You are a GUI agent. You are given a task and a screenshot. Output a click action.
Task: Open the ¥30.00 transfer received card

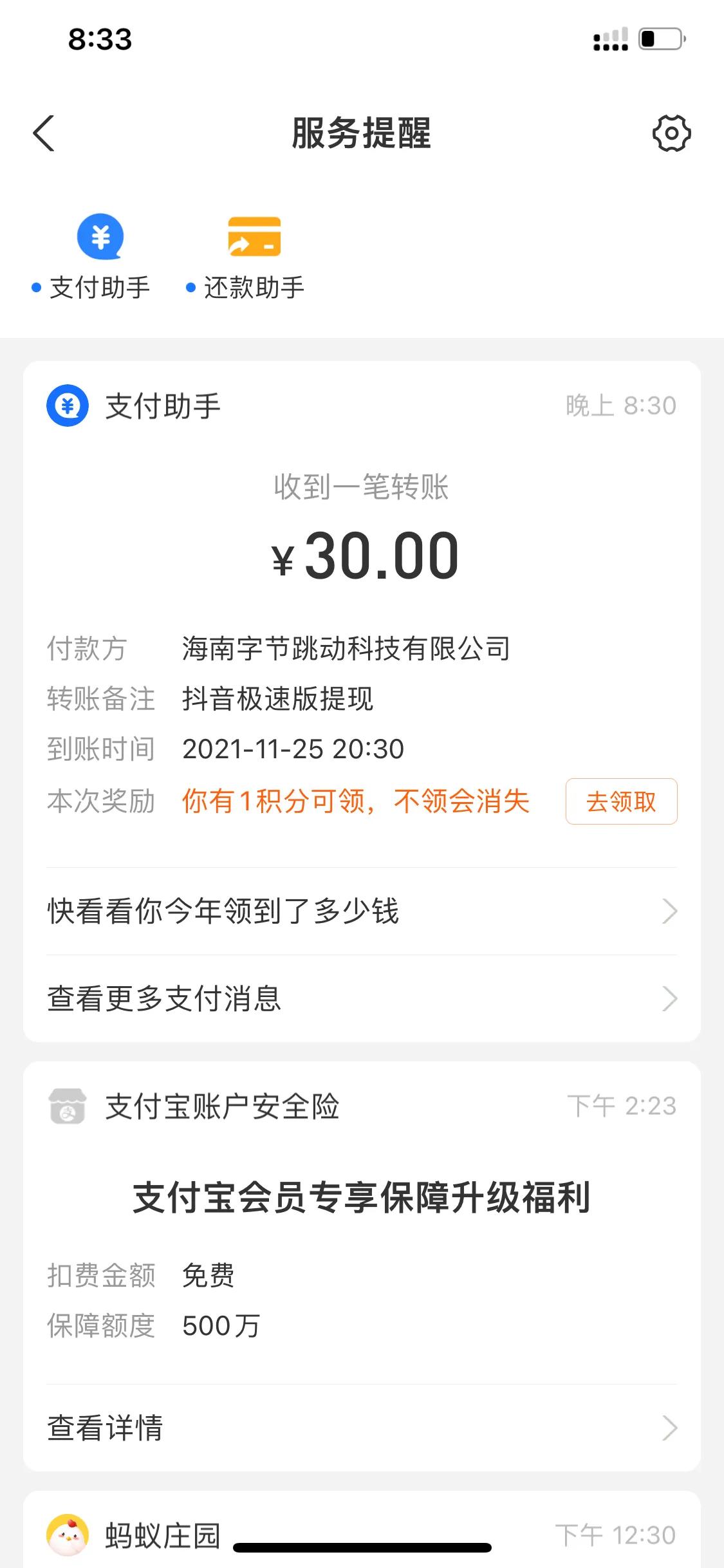(x=362, y=554)
